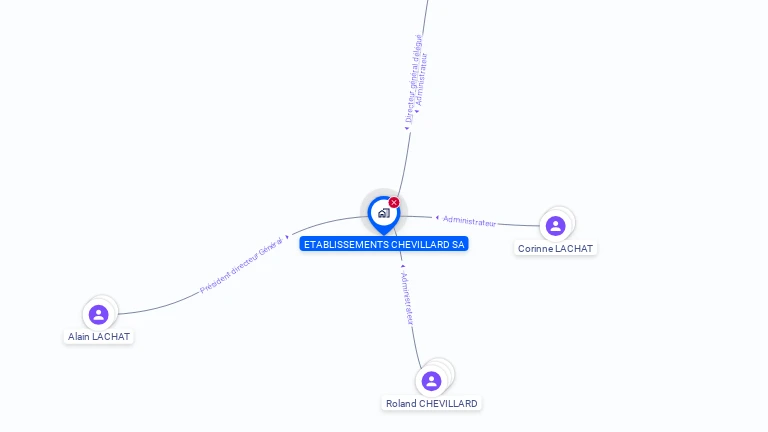This screenshot has height=432, width=768.
Task: Tap the Roland CHEVILLARD person node
Action: click(x=431, y=381)
